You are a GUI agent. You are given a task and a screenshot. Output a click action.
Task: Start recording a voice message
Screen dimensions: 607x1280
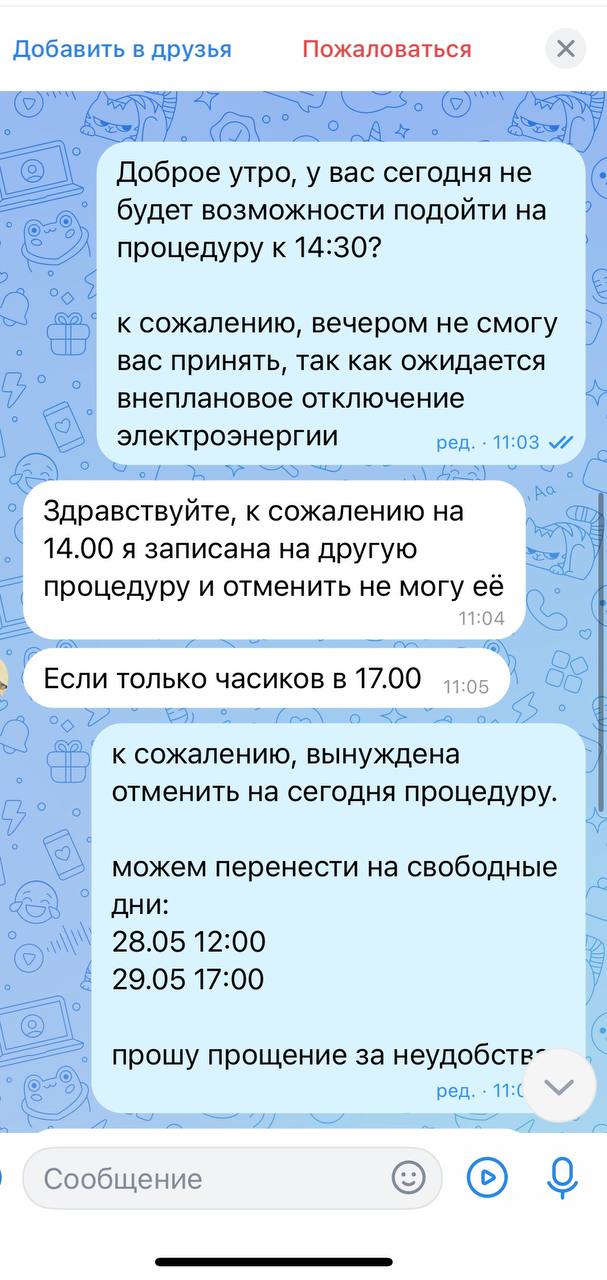563,1178
